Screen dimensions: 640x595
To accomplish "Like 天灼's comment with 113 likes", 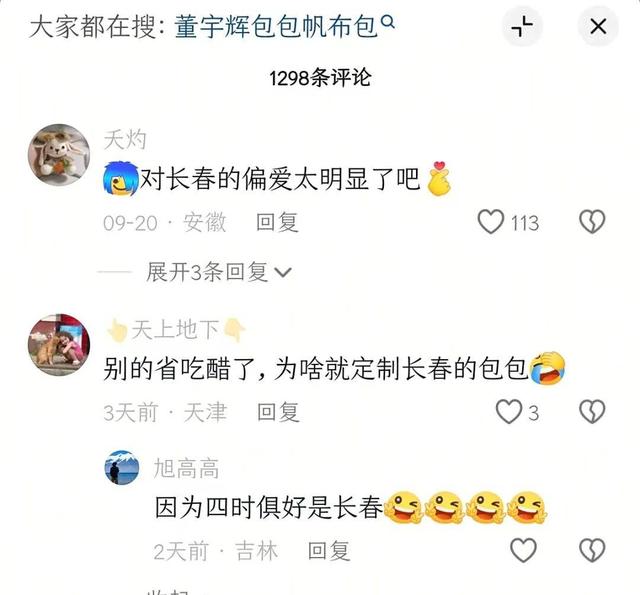I will coord(490,222).
